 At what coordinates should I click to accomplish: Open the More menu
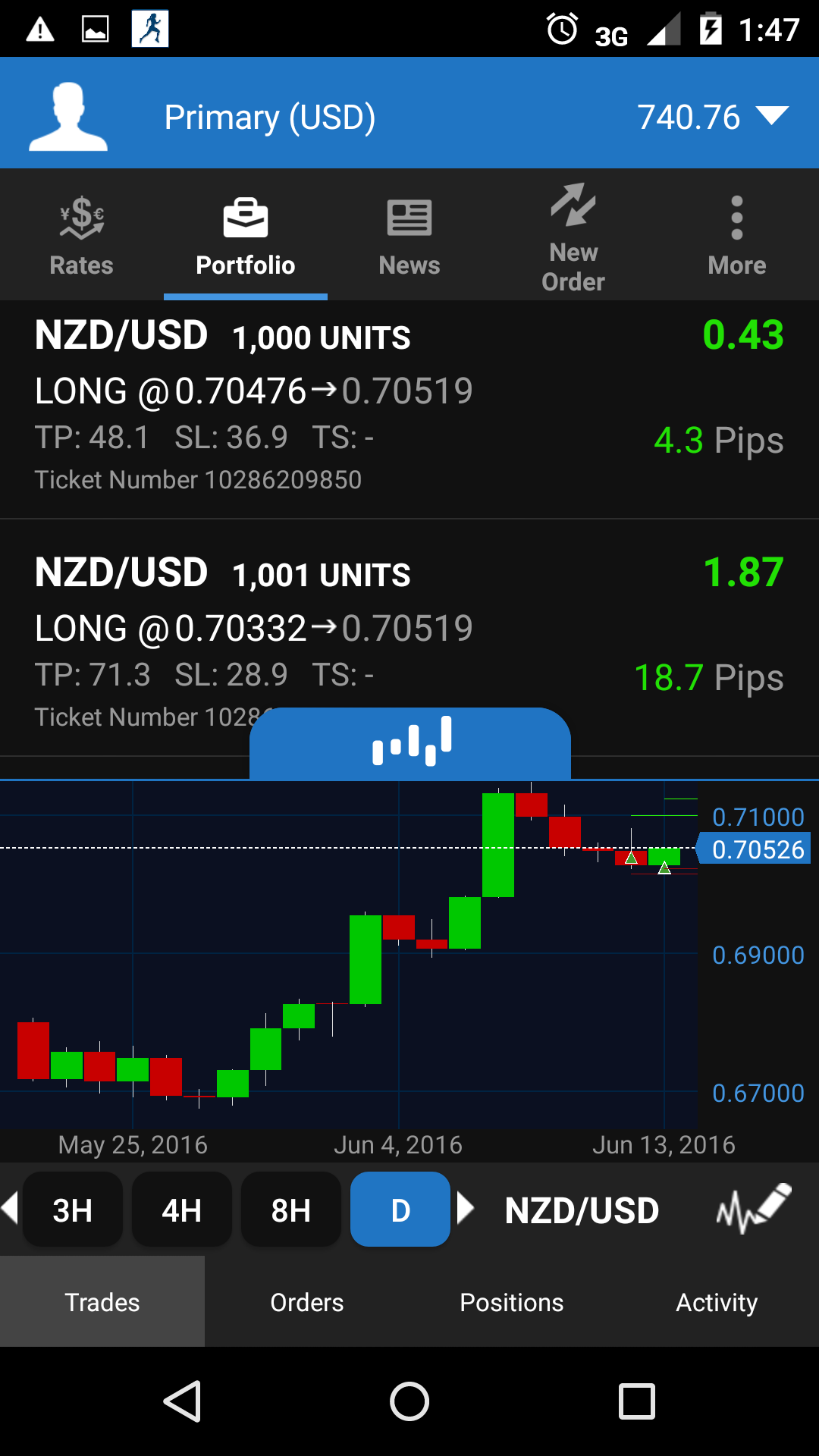(x=736, y=235)
